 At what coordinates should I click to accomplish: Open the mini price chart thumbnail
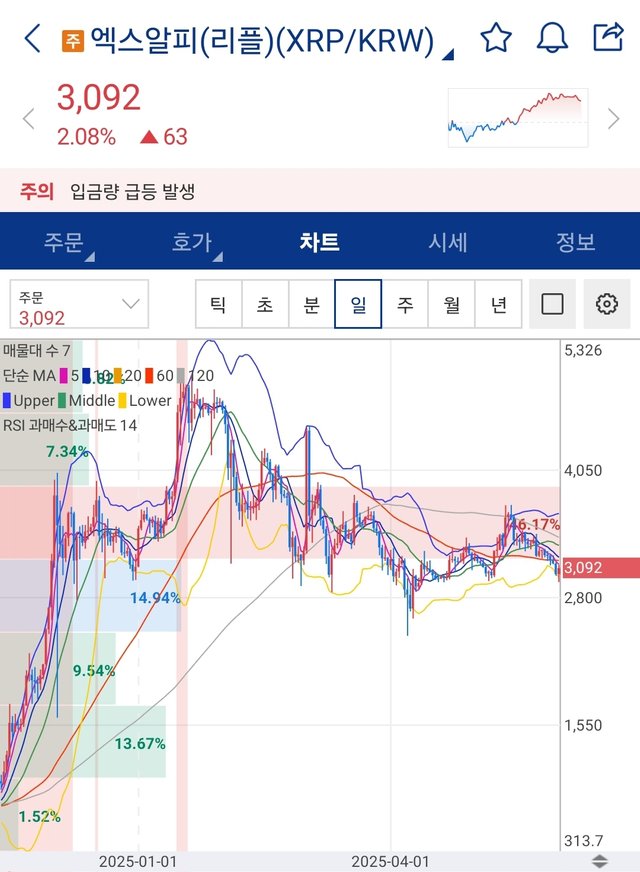click(518, 116)
